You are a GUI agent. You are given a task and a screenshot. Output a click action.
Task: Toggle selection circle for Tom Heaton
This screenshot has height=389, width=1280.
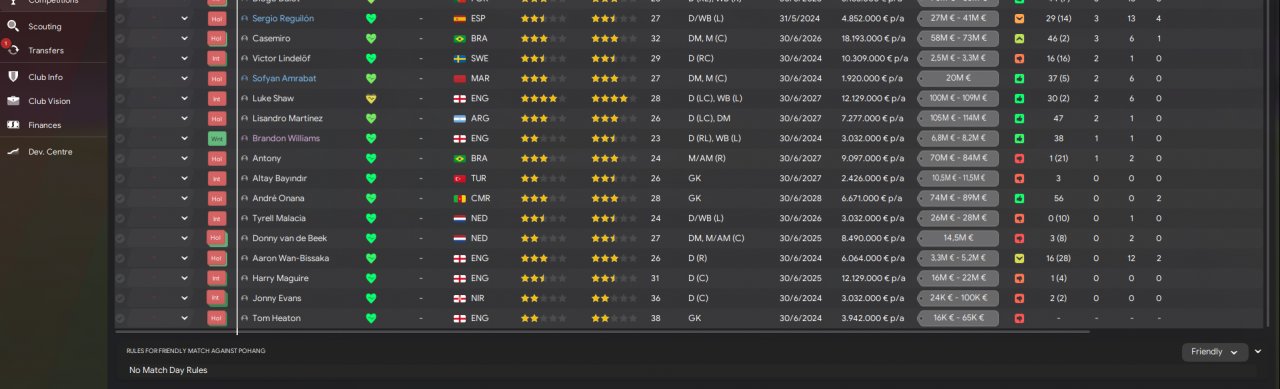[x=120, y=318]
